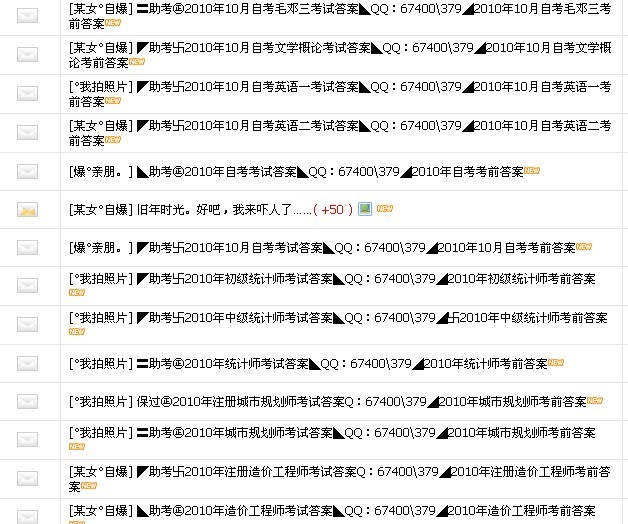Screen dimensions: 628x524
Task: Tap the °我拍照片 tag before 初级统计师 thread
Action: (100, 278)
